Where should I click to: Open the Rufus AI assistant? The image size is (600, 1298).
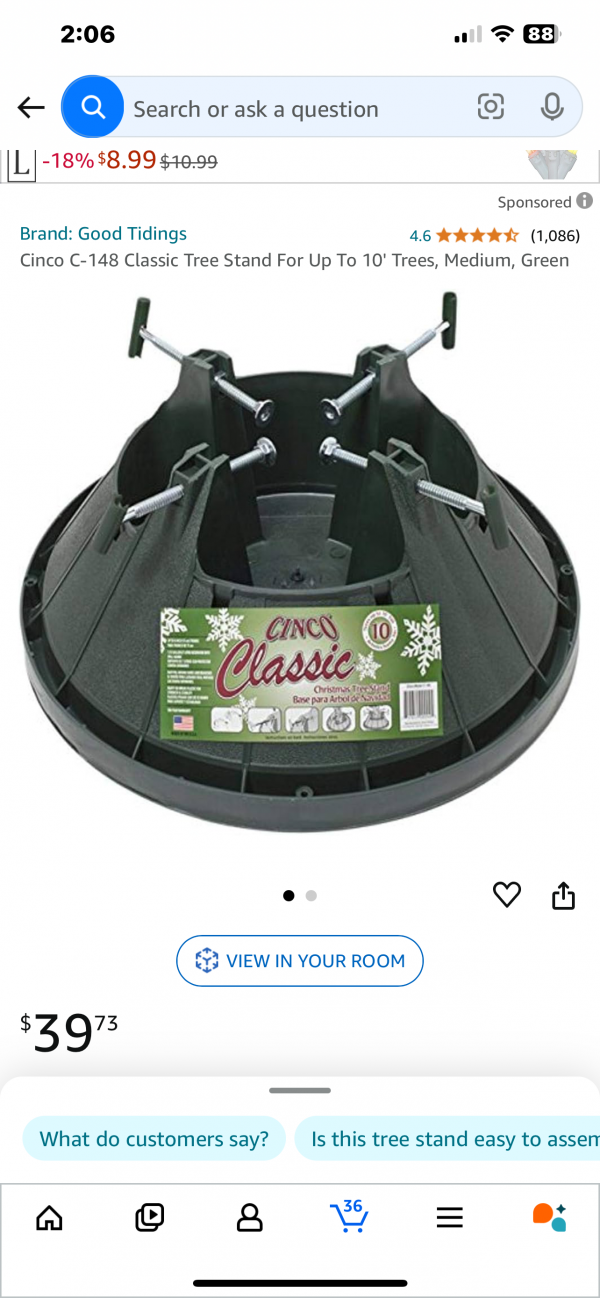click(549, 1216)
